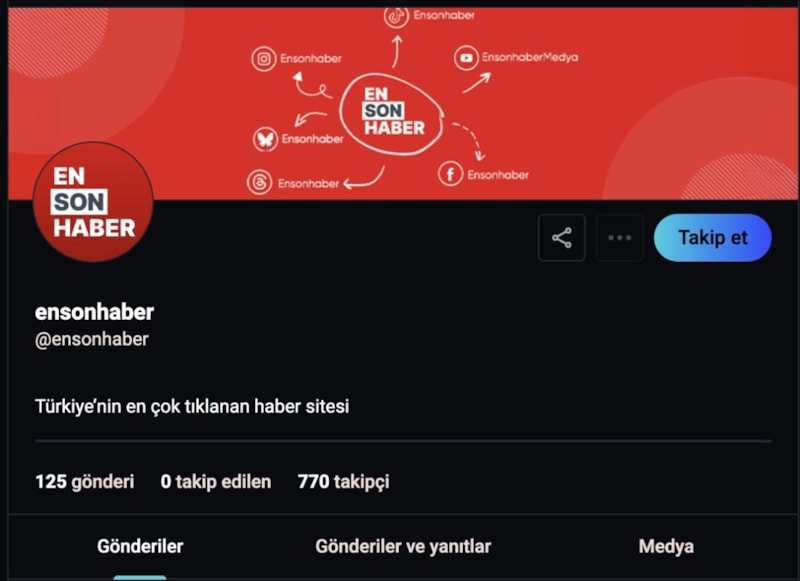
Task: Enlarge the ensonhaber profile picture
Action: (93, 202)
